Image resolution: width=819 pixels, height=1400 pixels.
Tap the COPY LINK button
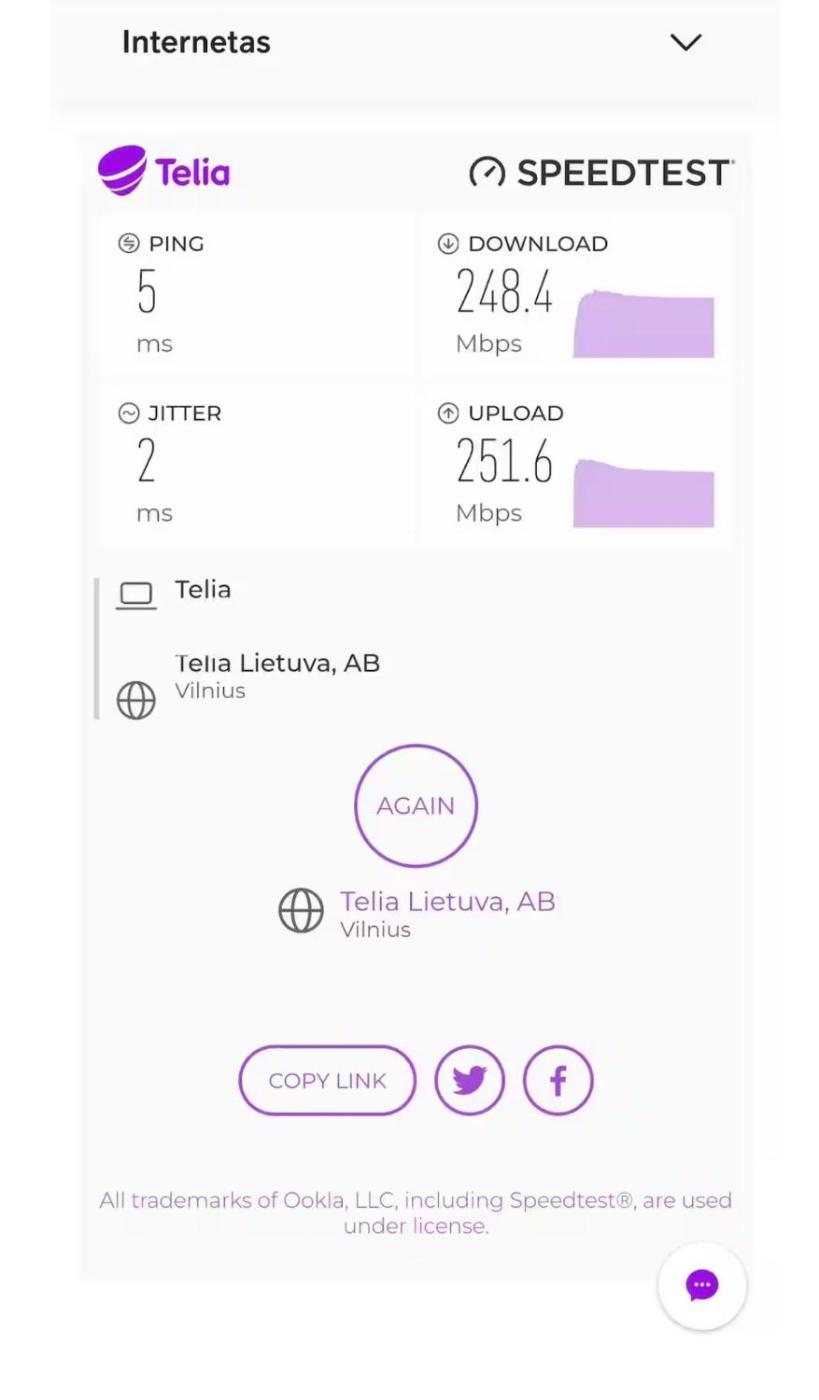pos(327,1081)
